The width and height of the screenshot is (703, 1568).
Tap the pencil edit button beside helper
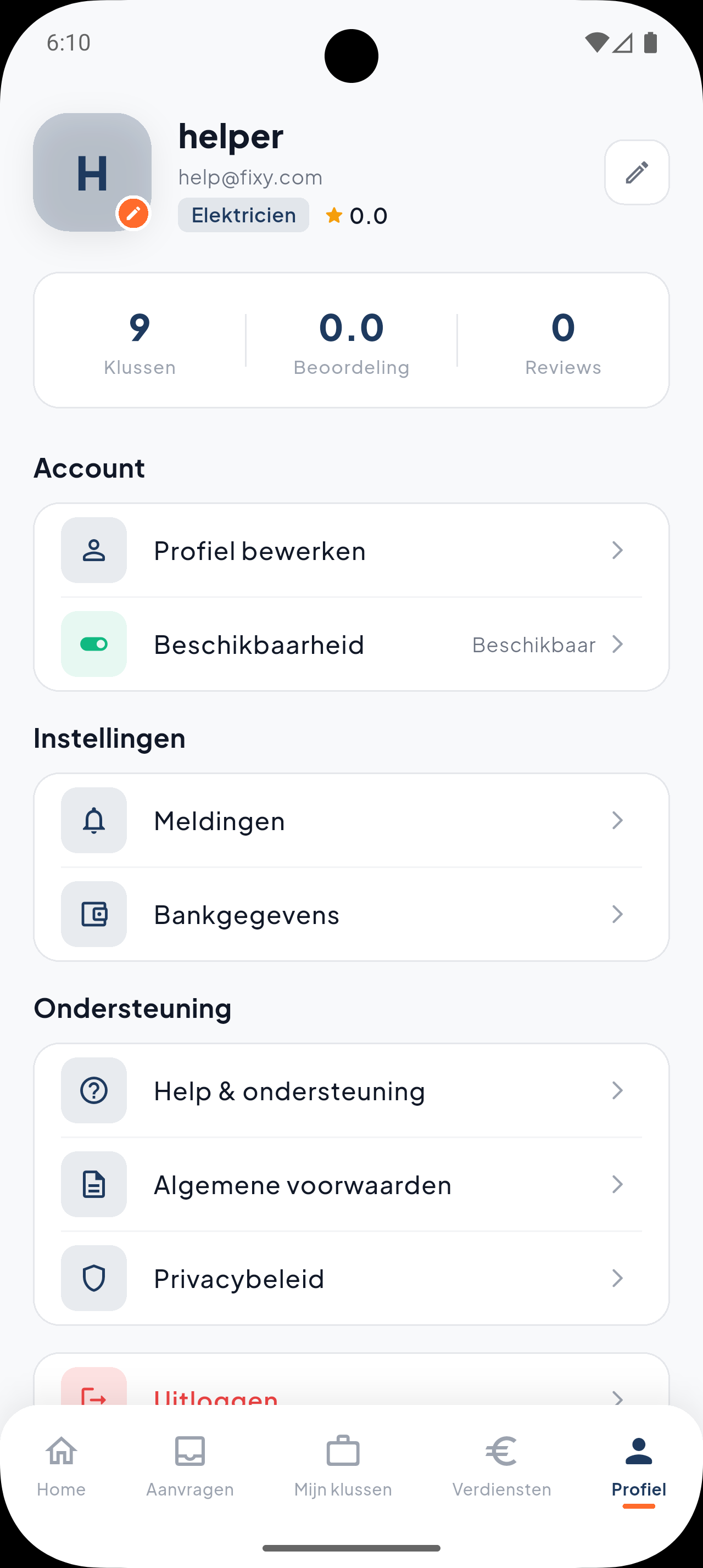(637, 172)
